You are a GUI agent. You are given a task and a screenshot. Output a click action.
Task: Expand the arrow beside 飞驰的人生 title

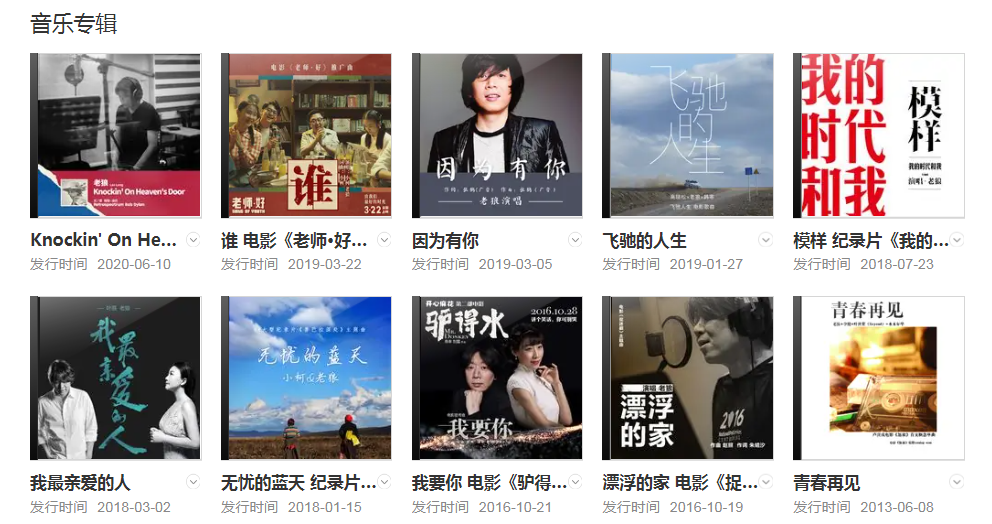tap(766, 240)
